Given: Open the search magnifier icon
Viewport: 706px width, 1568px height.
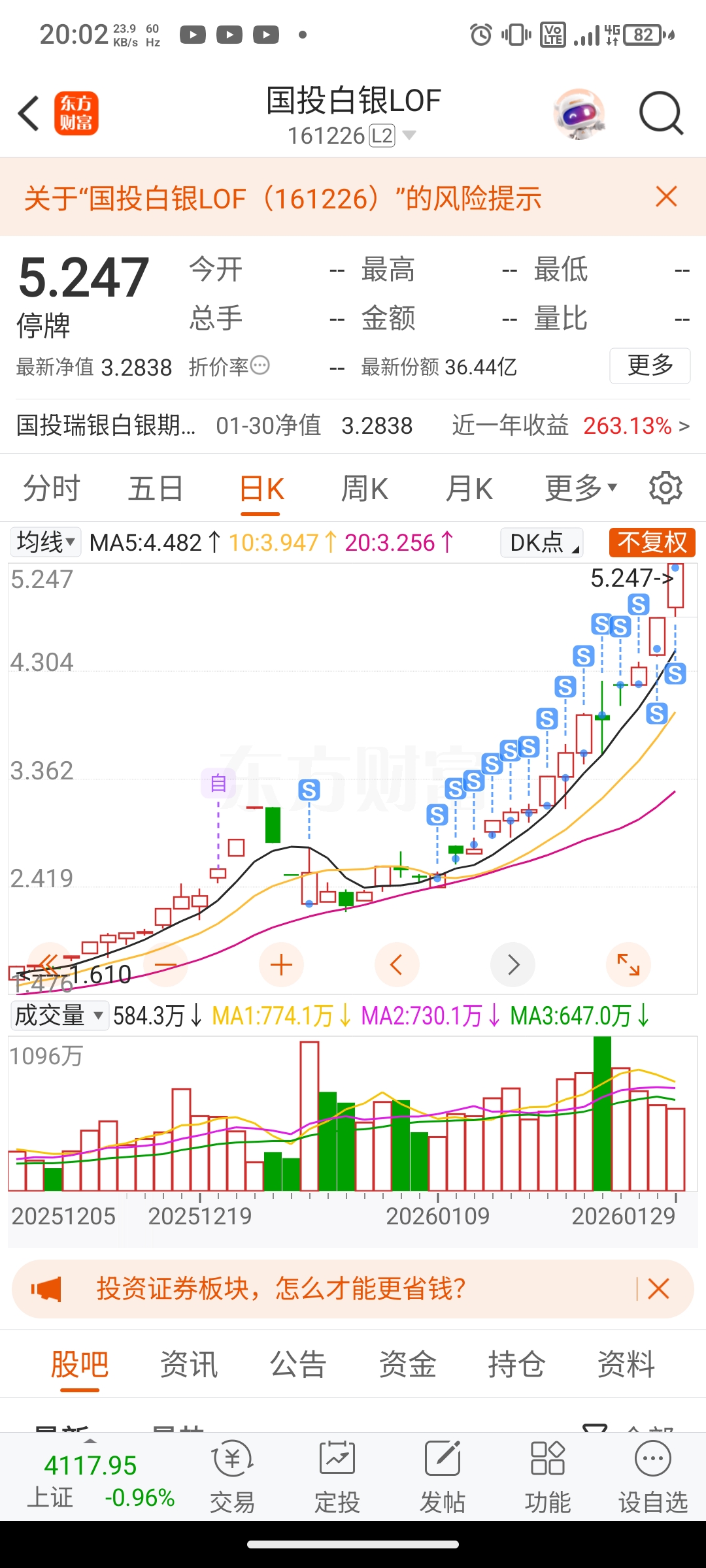Looking at the screenshot, I should pos(660,114).
